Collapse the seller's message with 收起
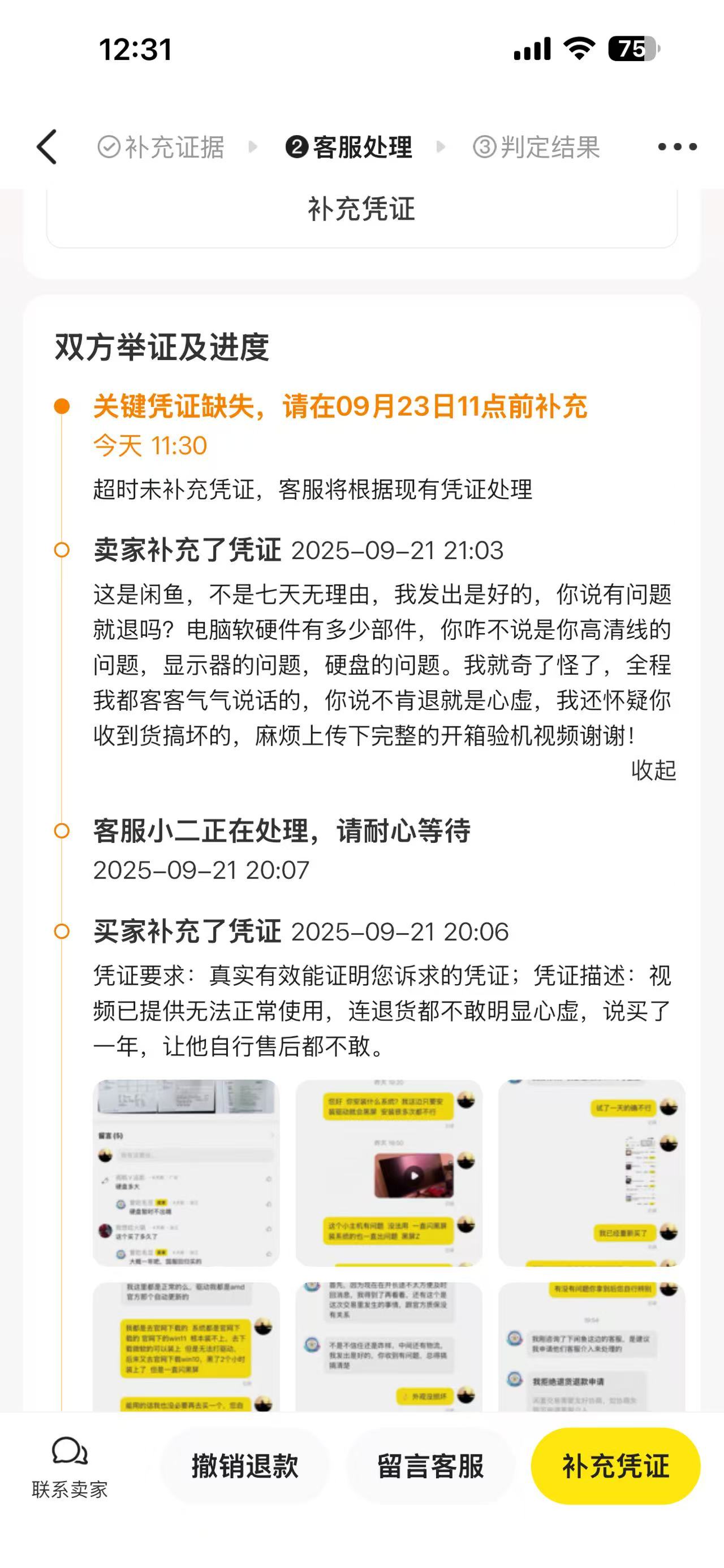 pyautogui.click(x=653, y=770)
